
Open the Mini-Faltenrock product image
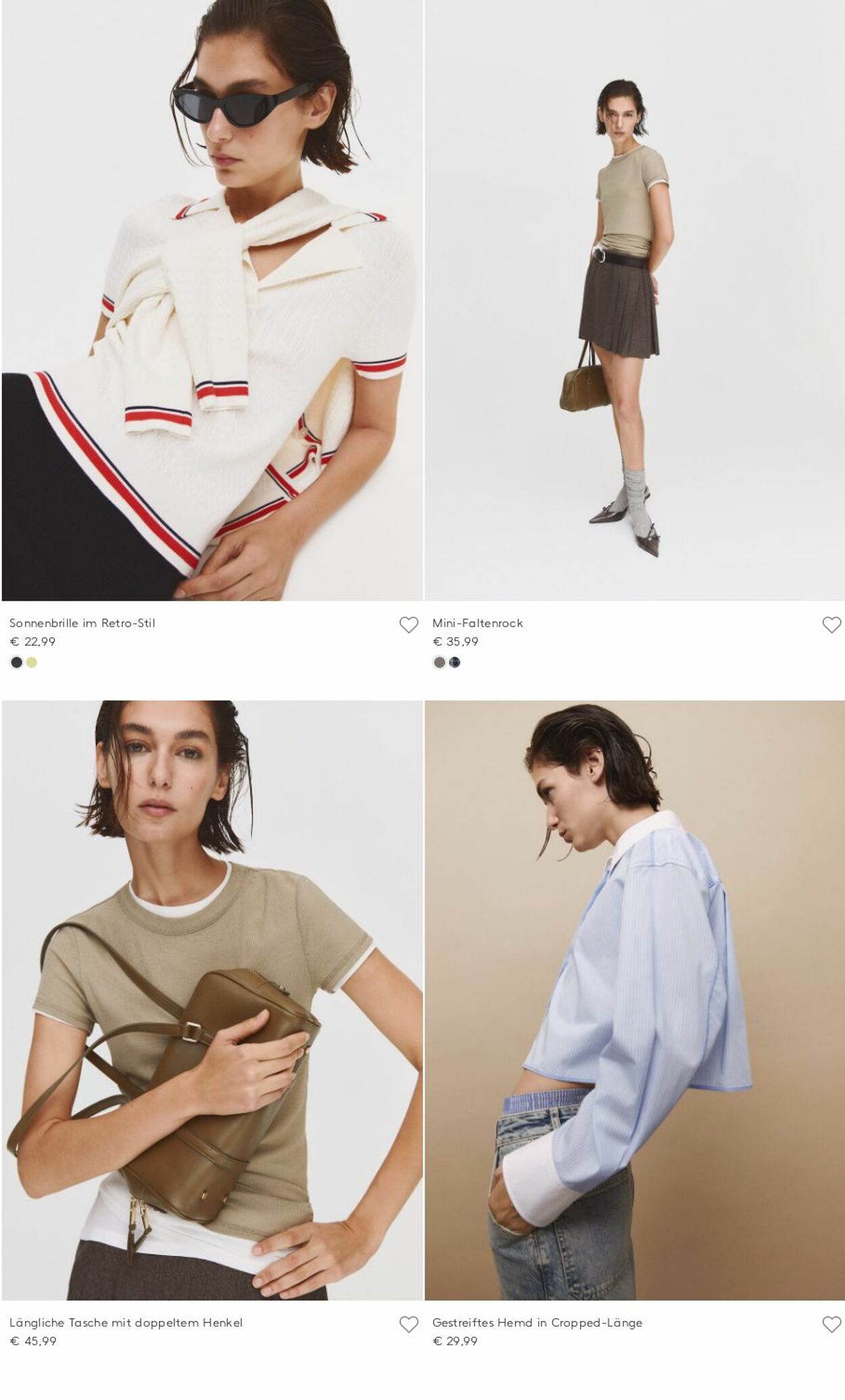point(635,301)
